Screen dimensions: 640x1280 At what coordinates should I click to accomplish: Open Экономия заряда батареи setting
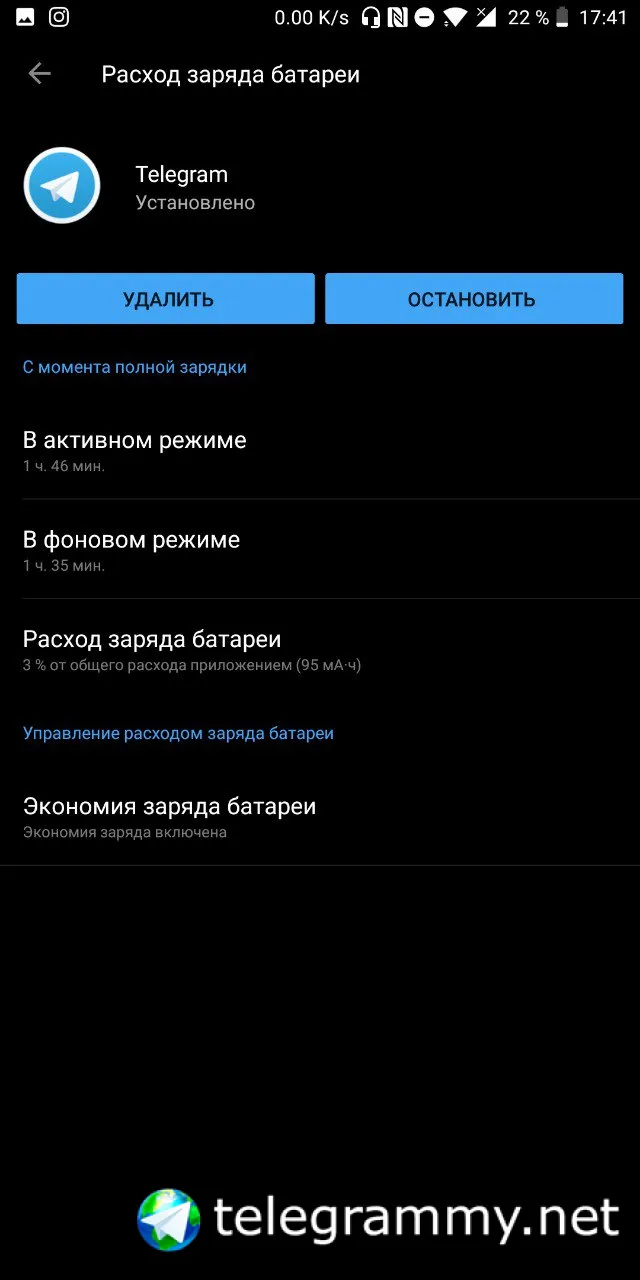pos(170,816)
